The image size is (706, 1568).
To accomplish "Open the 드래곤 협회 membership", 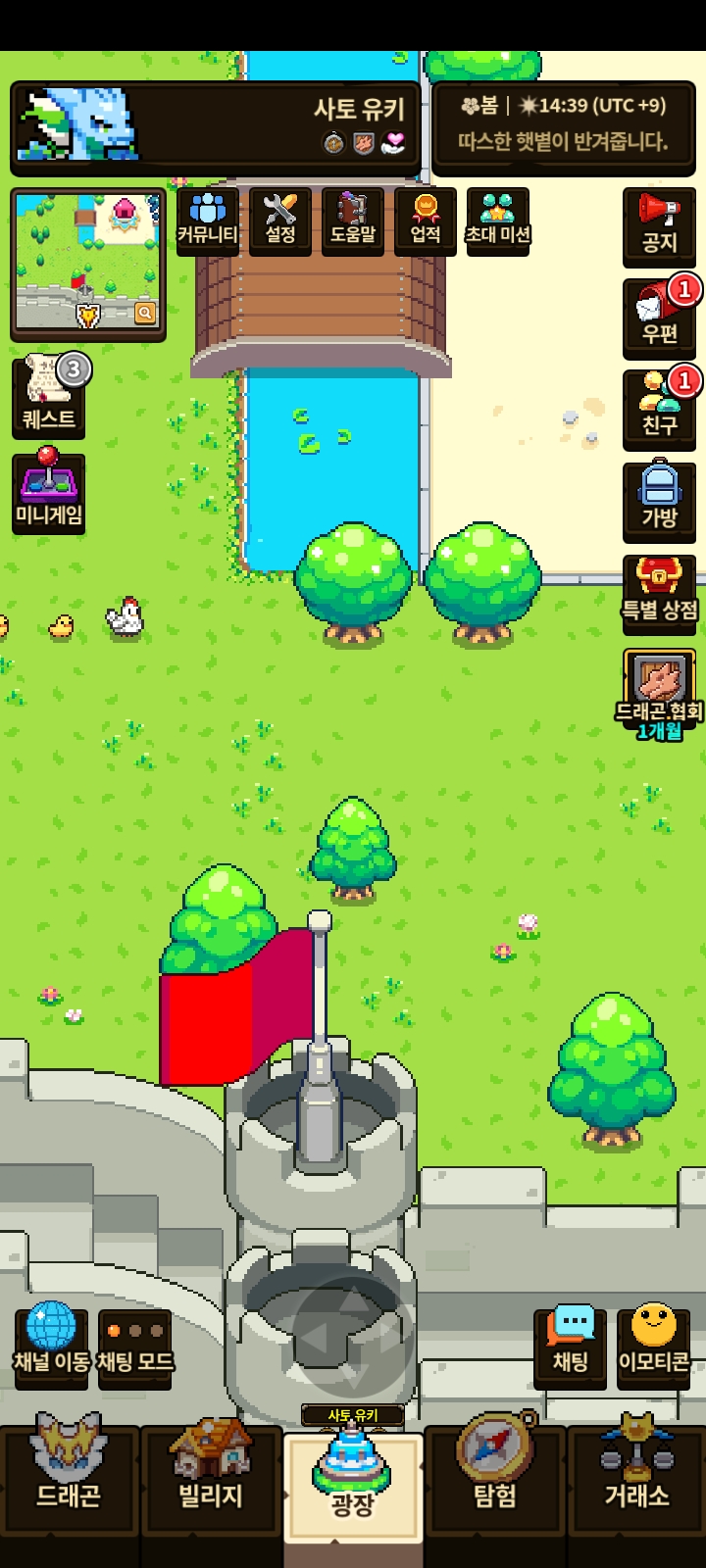I will [659, 694].
